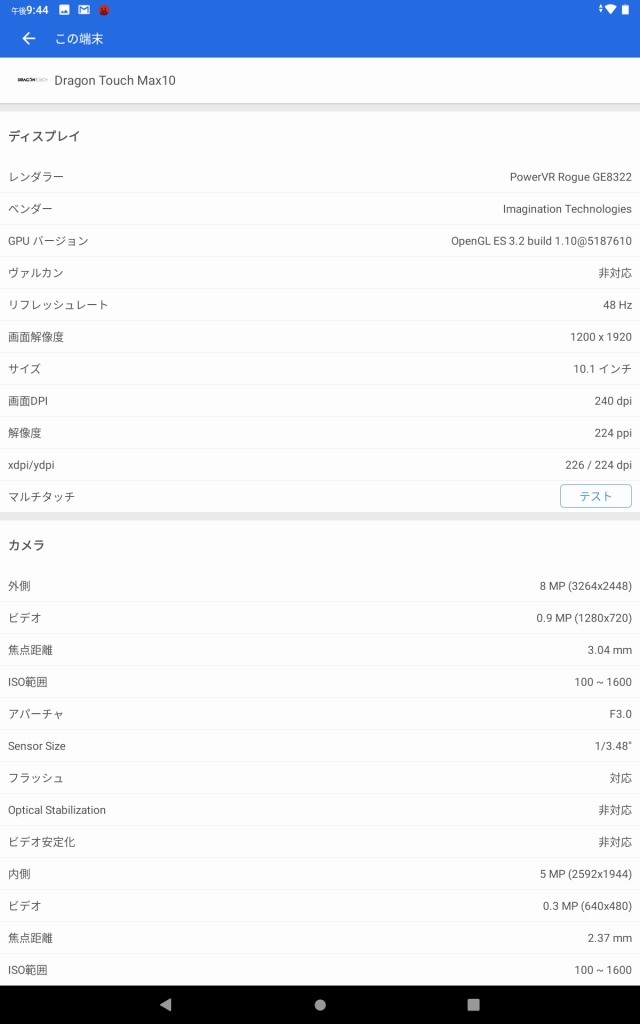The image size is (640, 1024).
Task: Open recent apps from the navigation bar
Action: (x=473, y=1004)
